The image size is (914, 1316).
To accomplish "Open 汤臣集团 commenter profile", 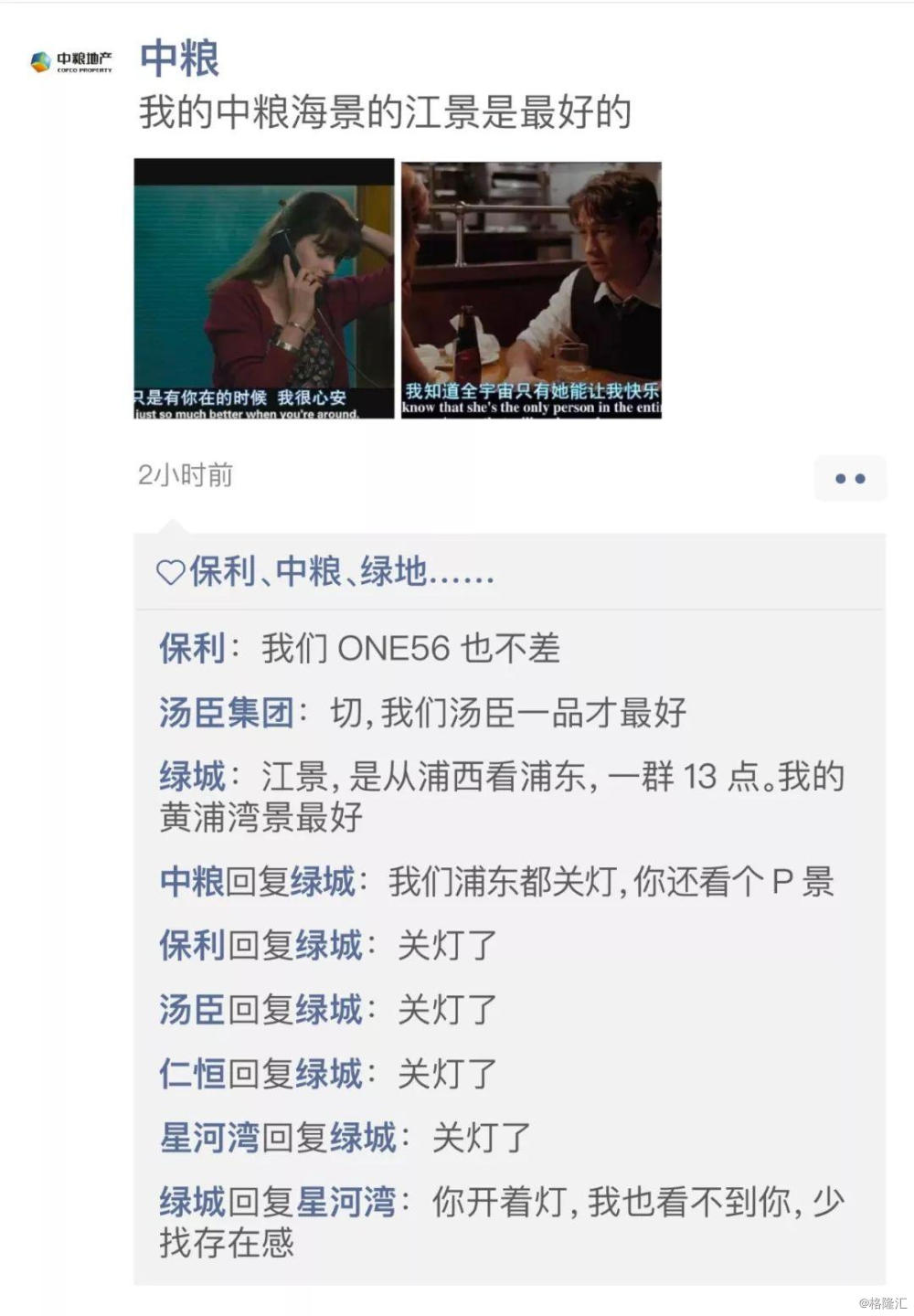I will point(227,713).
